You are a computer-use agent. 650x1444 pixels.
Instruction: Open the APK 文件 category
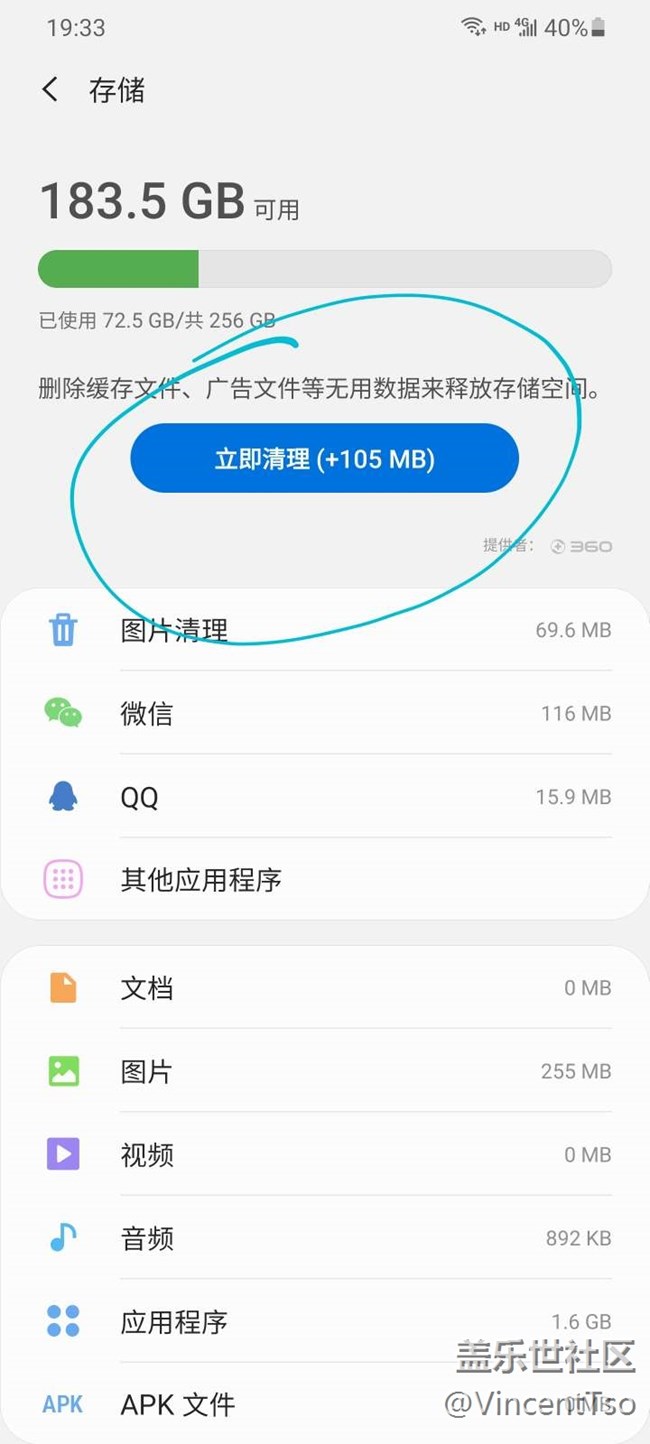(x=325, y=1404)
